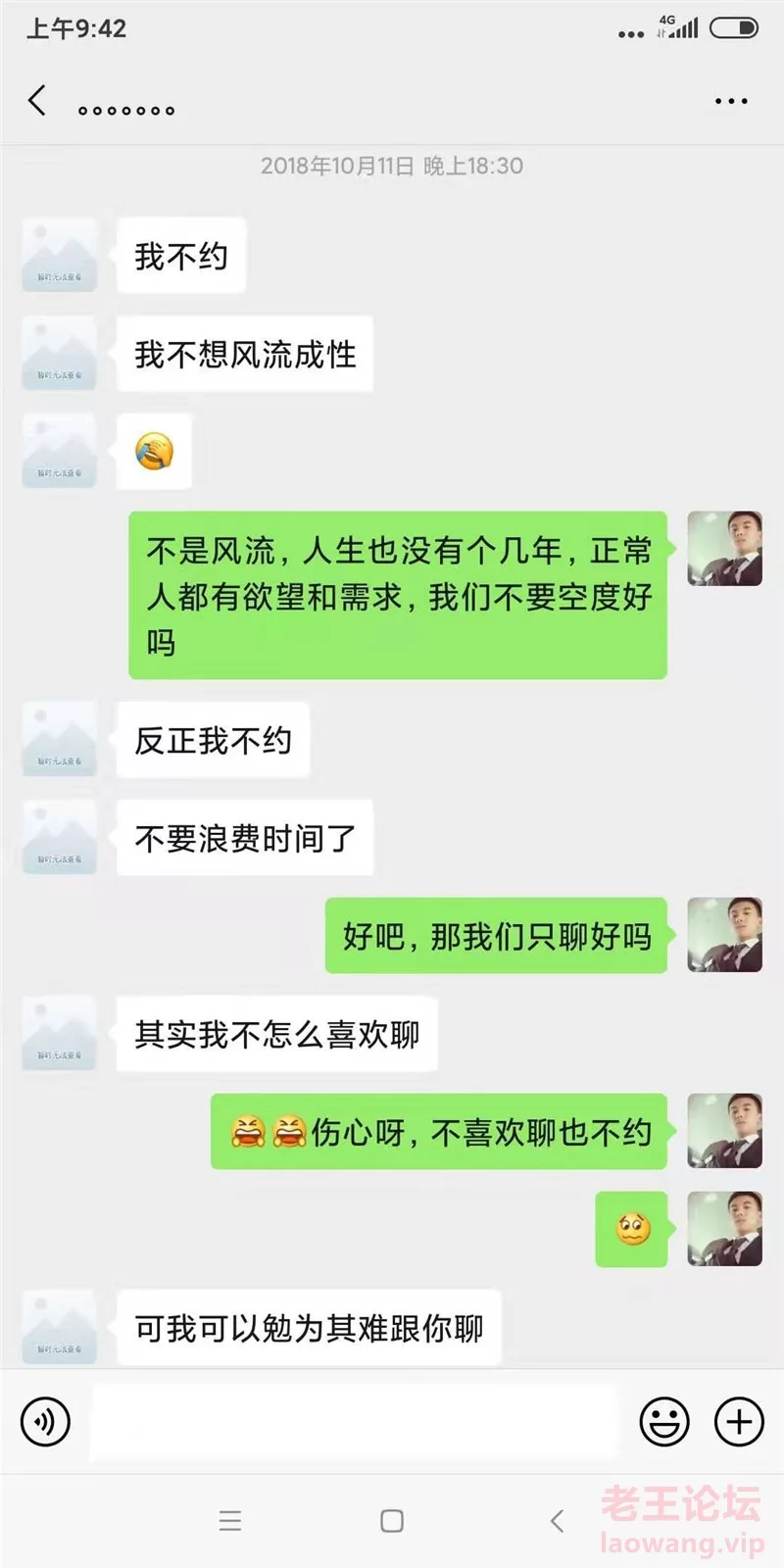Open the emoji picker
Viewport: 784px width, 1568px height.
(664, 1422)
